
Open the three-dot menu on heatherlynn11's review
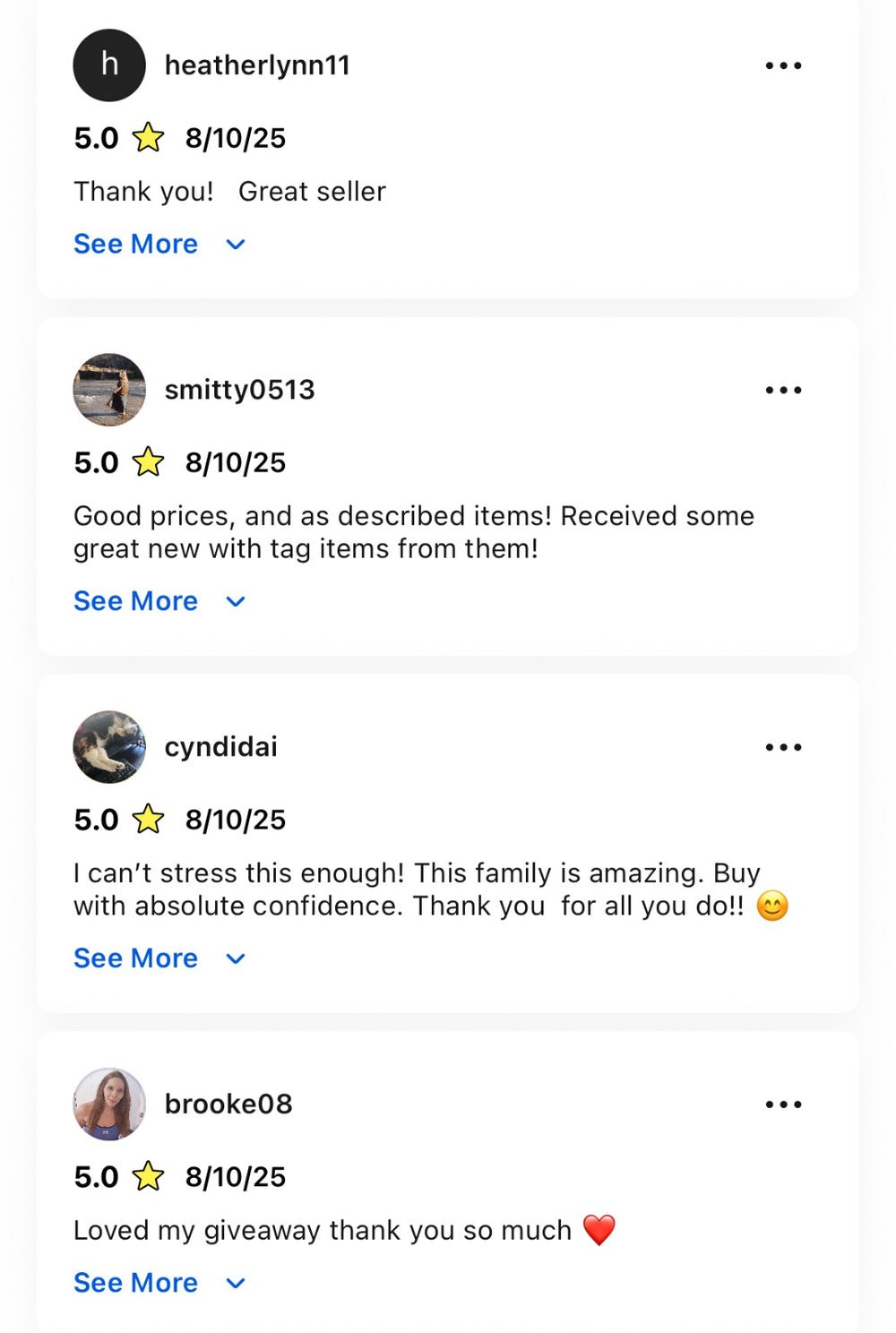pos(783,65)
